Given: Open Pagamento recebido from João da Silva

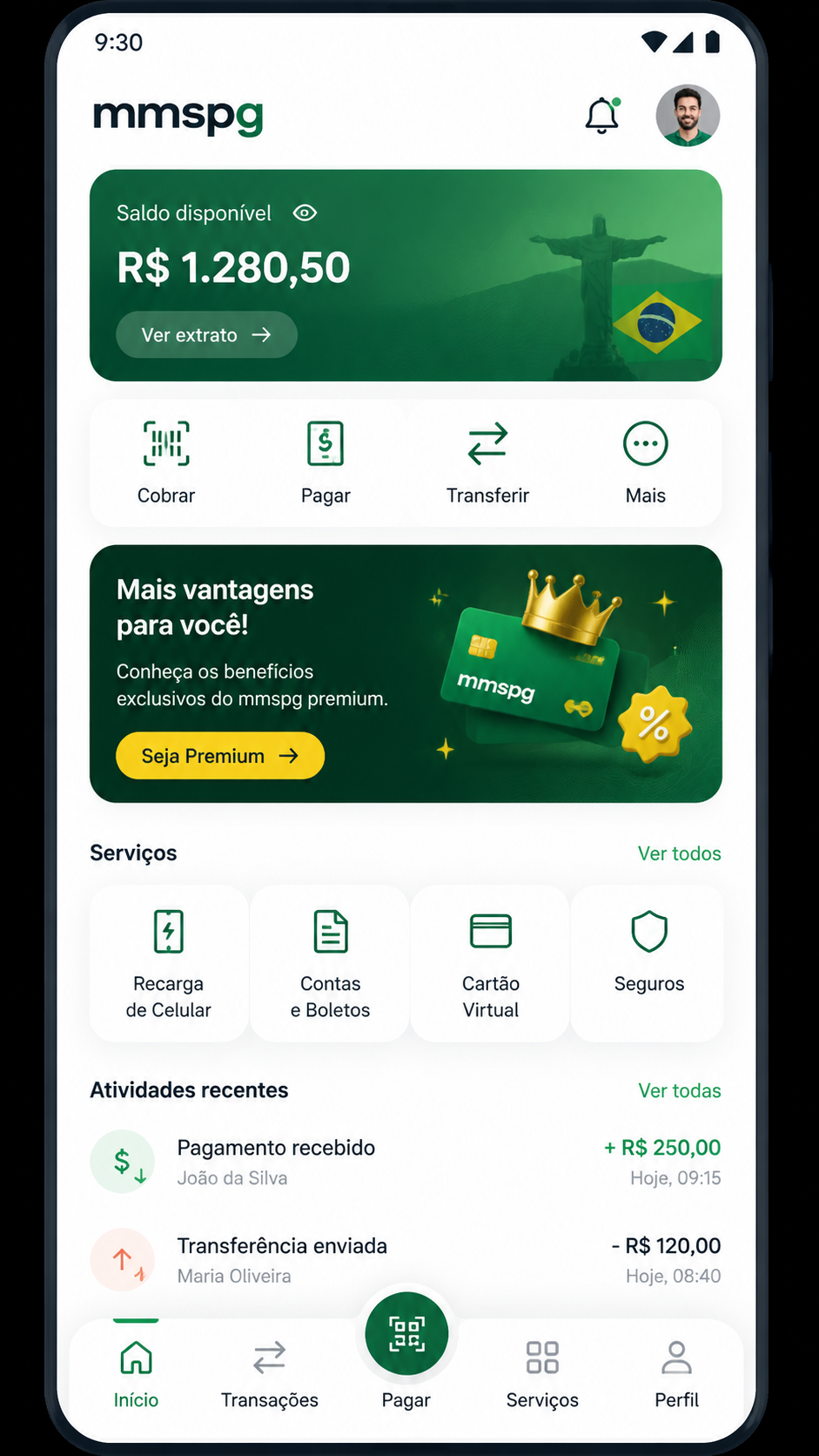Looking at the screenshot, I should click(x=406, y=1162).
